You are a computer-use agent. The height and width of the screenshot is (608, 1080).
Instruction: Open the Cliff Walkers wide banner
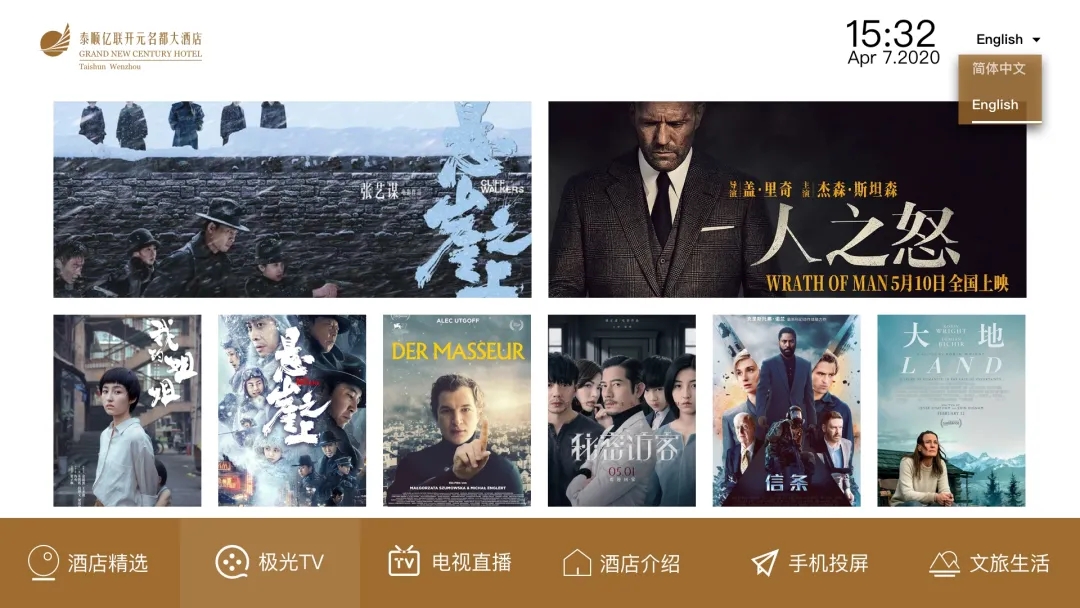click(292, 199)
